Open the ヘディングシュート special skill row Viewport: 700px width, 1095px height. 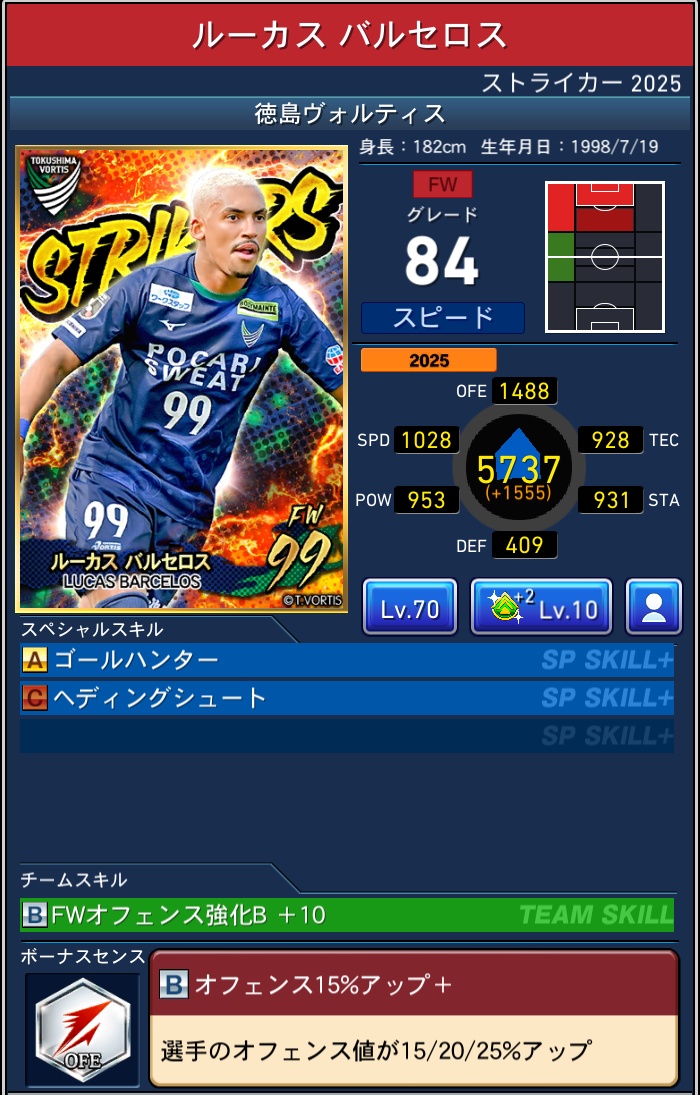pyautogui.click(x=347, y=697)
